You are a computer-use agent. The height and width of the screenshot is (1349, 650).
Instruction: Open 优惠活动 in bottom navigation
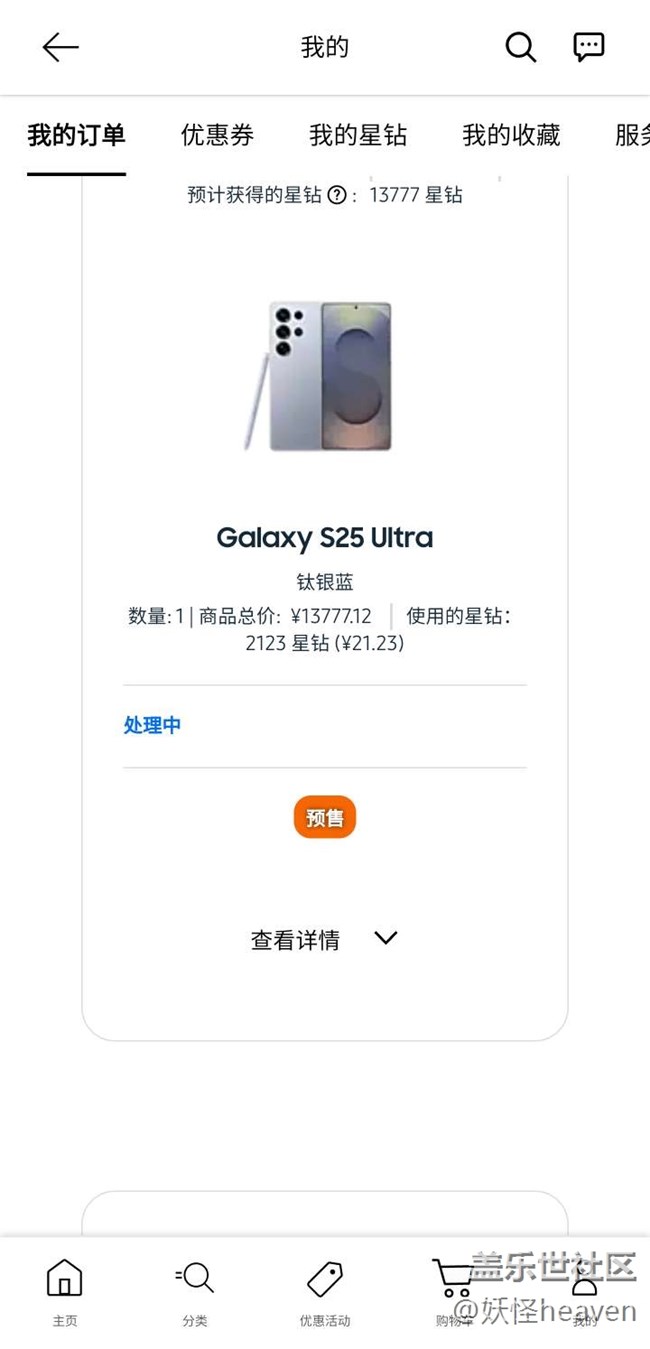[325, 1292]
